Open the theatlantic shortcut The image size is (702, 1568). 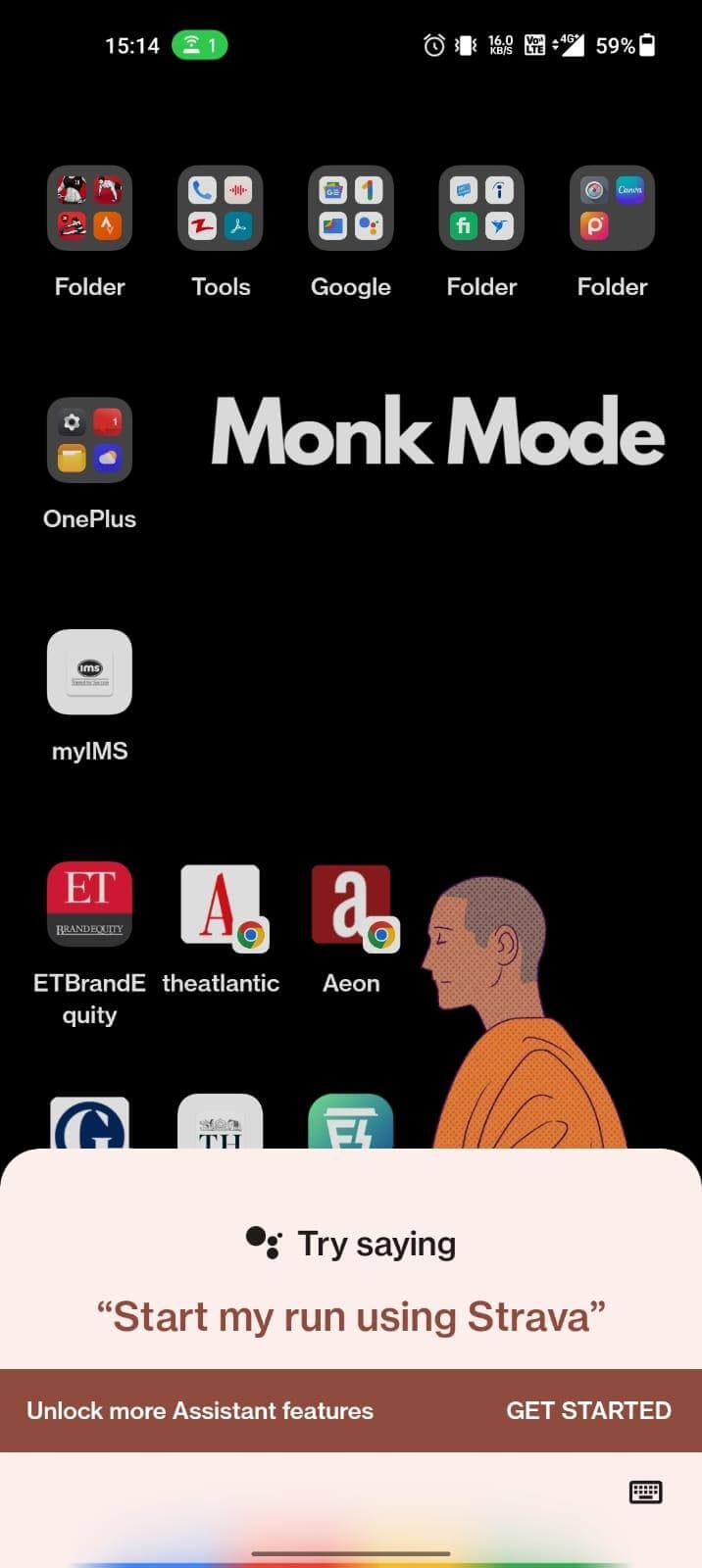[x=221, y=904]
